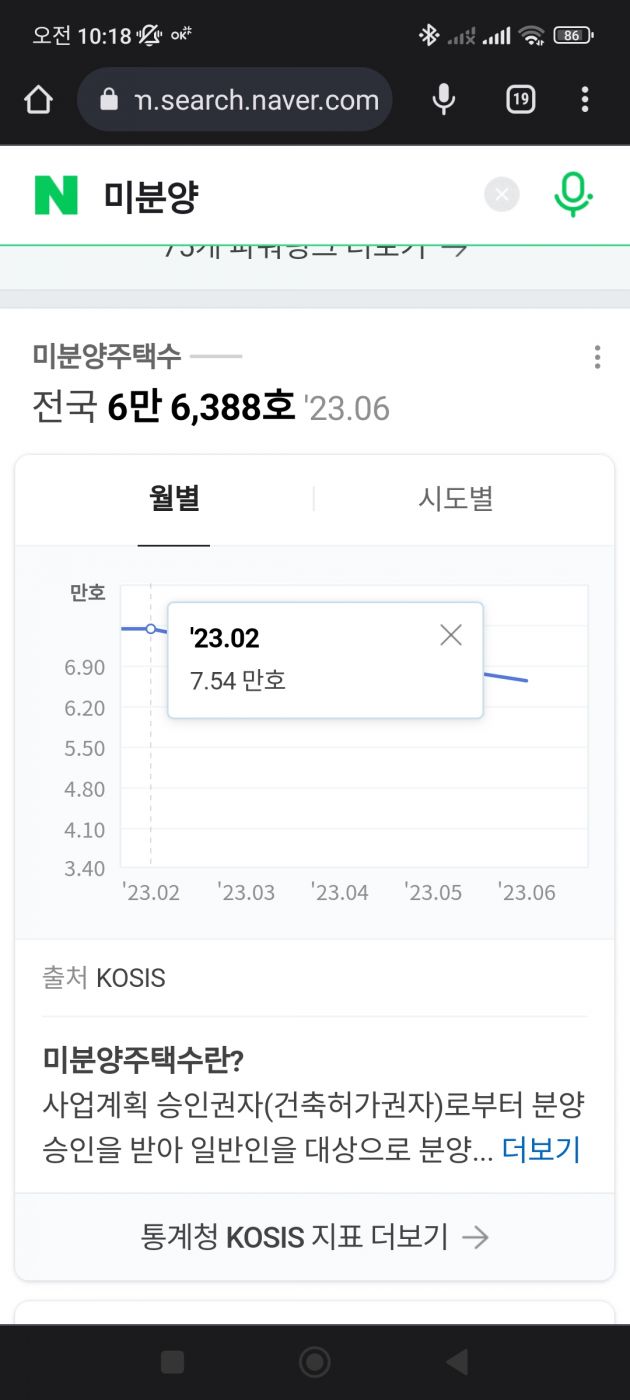
Task: Start voice search in browser toolbar
Action: (x=443, y=100)
